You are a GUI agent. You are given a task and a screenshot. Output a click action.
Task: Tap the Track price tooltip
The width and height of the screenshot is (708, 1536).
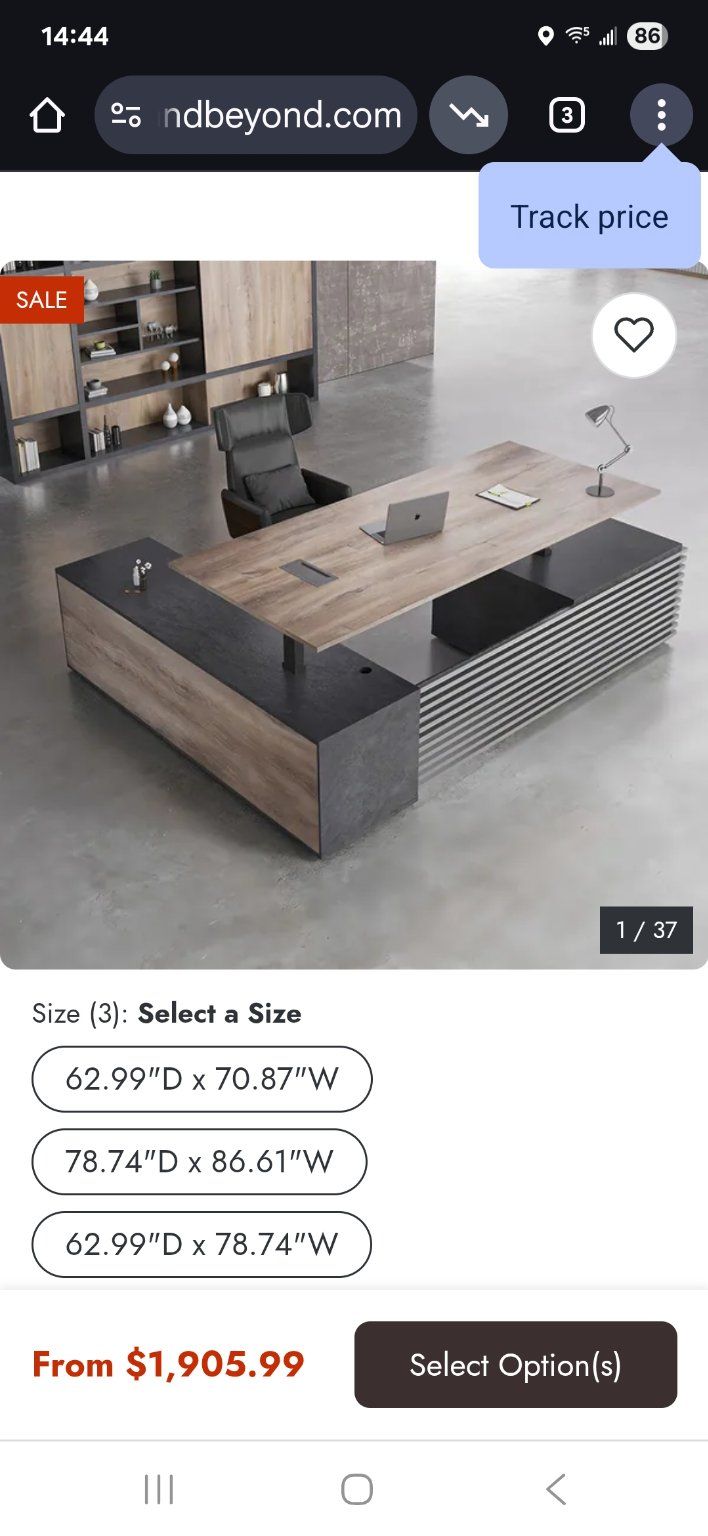589,217
